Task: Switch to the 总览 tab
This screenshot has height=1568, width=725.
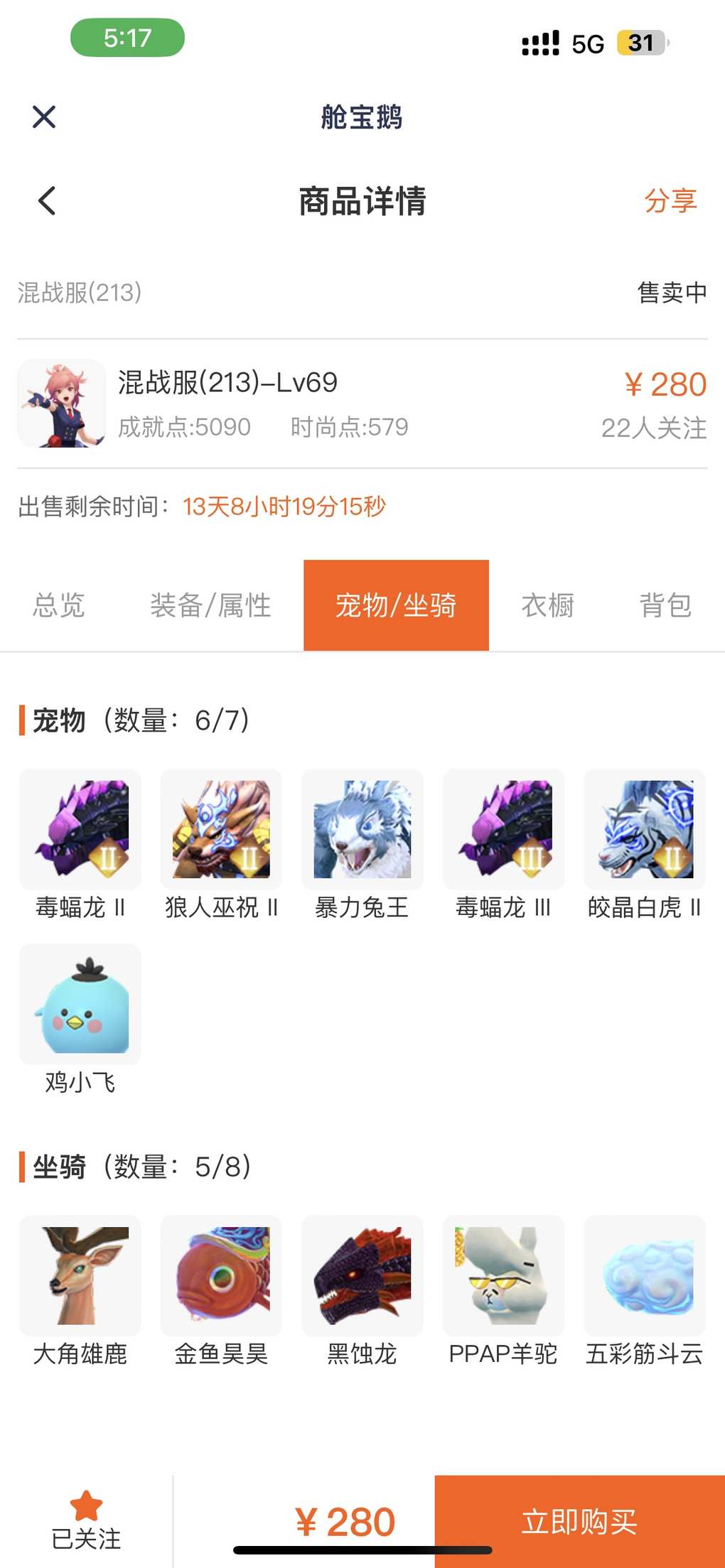Action: (59, 605)
